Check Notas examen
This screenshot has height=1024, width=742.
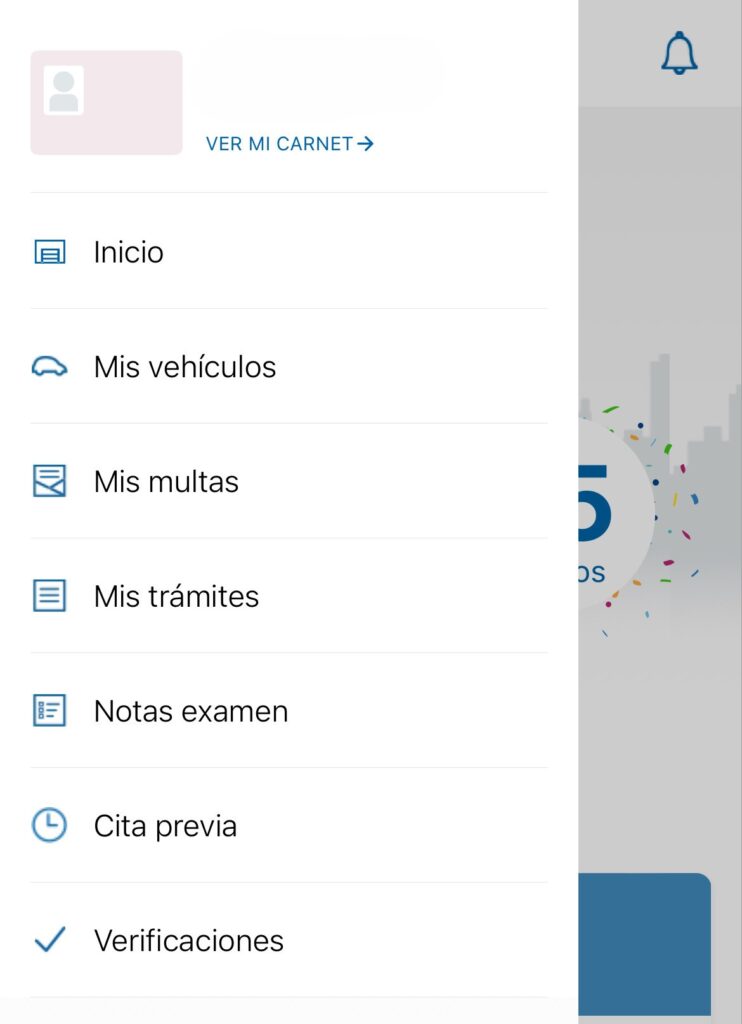click(x=190, y=712)
